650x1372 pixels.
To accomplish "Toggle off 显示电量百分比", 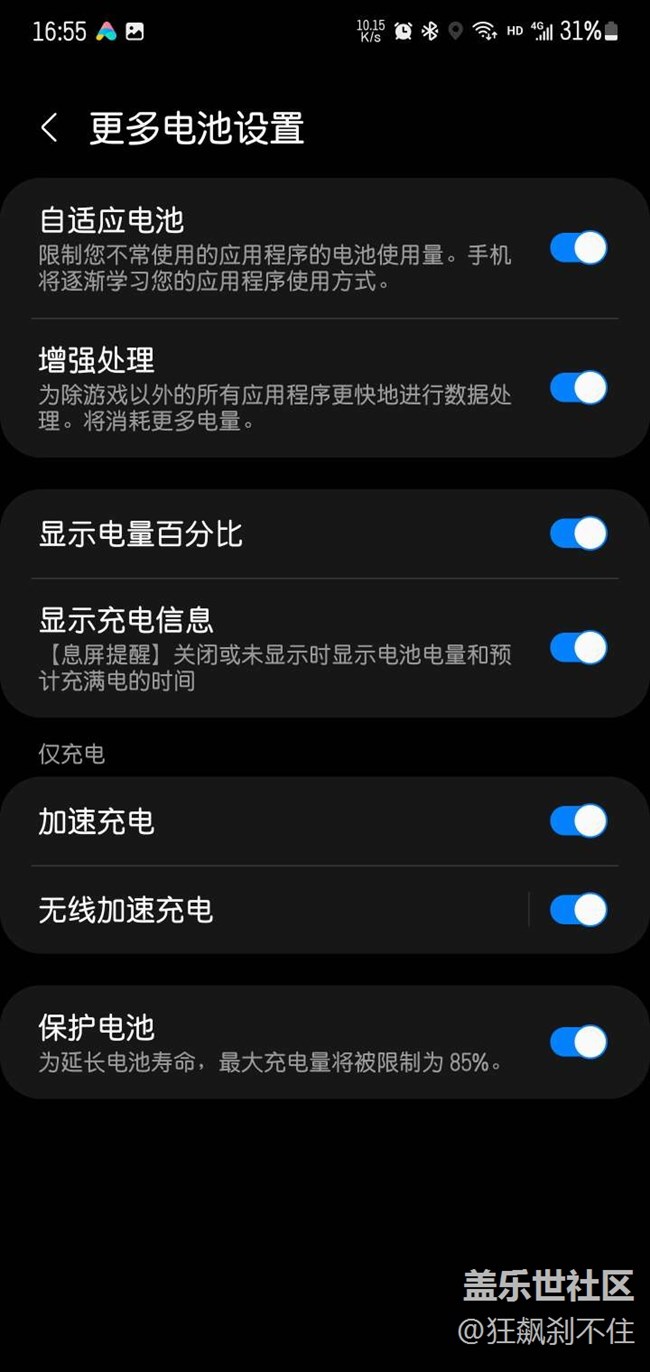I will 578,534.
